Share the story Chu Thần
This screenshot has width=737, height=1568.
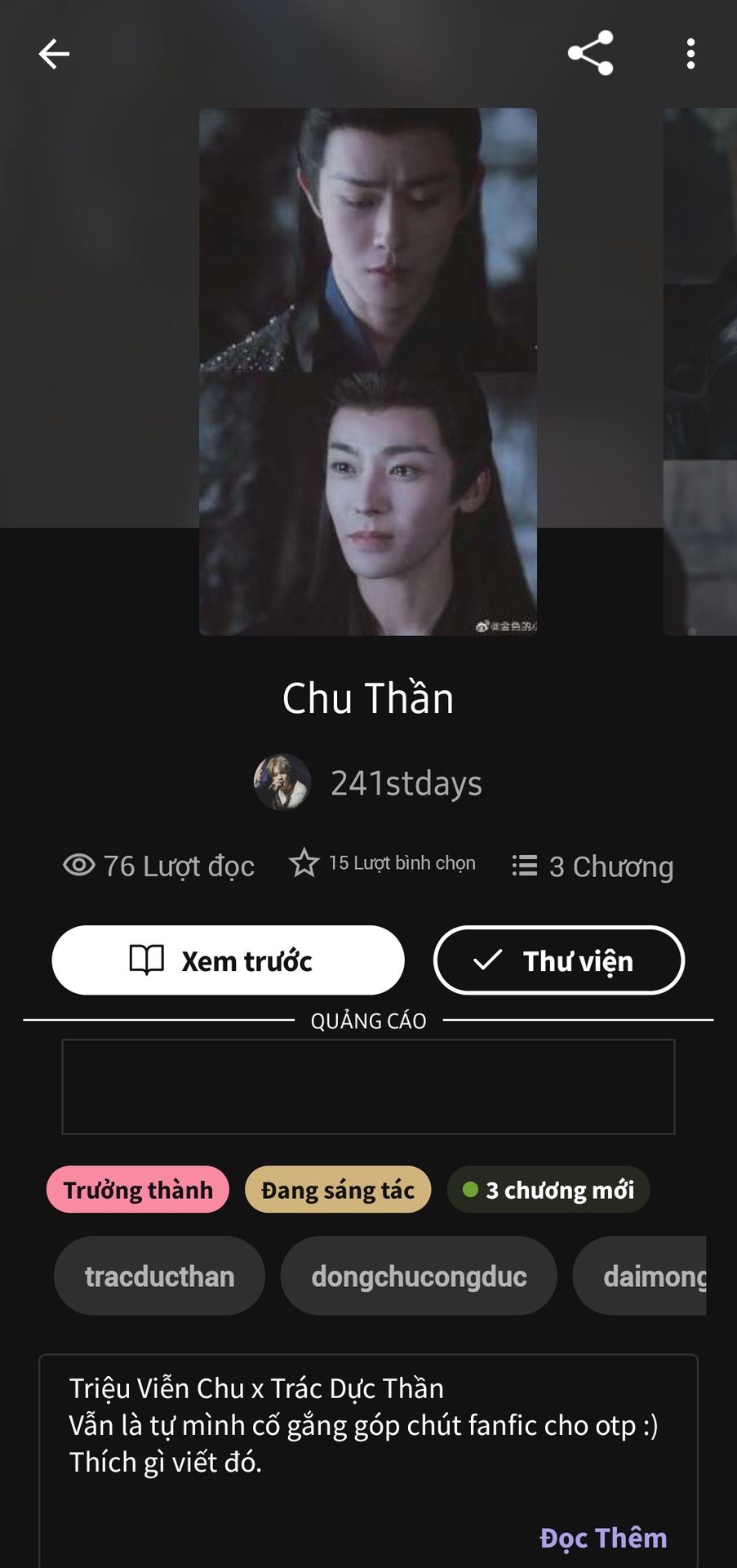pos(590,54)
